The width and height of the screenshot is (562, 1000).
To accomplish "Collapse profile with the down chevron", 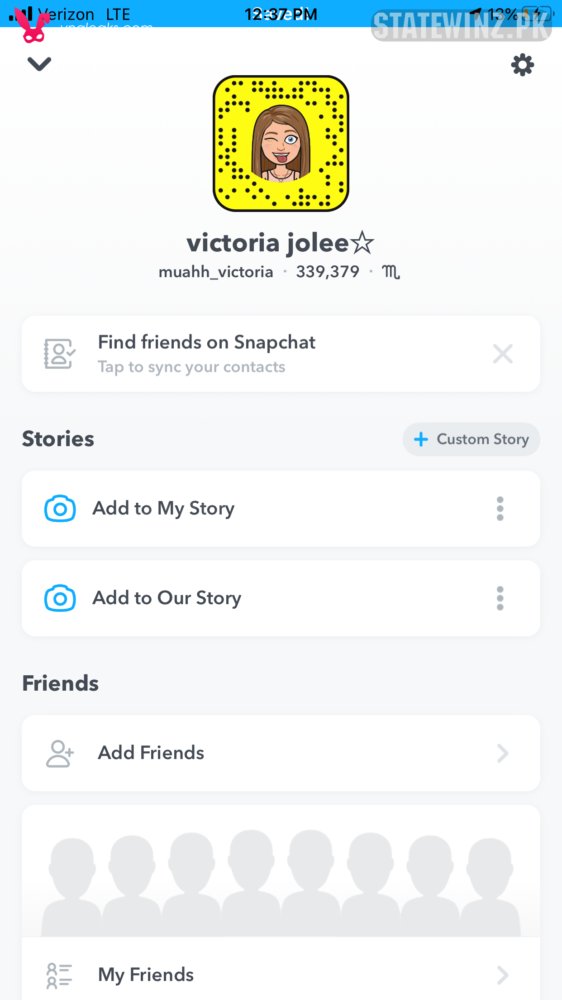I will point(39,63).
